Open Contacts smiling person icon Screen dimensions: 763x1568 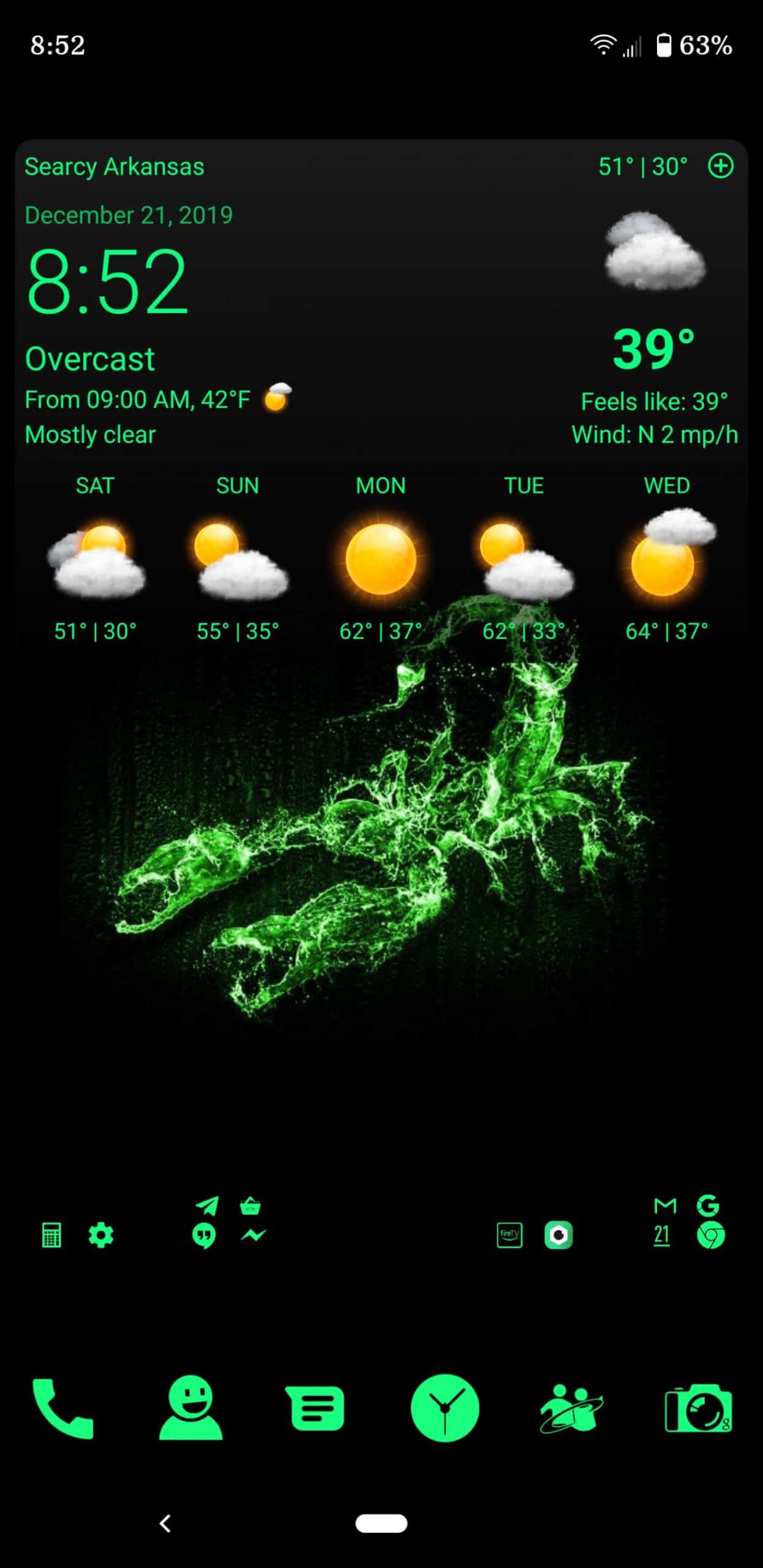pyautogui.click(x=191, y=1408)
